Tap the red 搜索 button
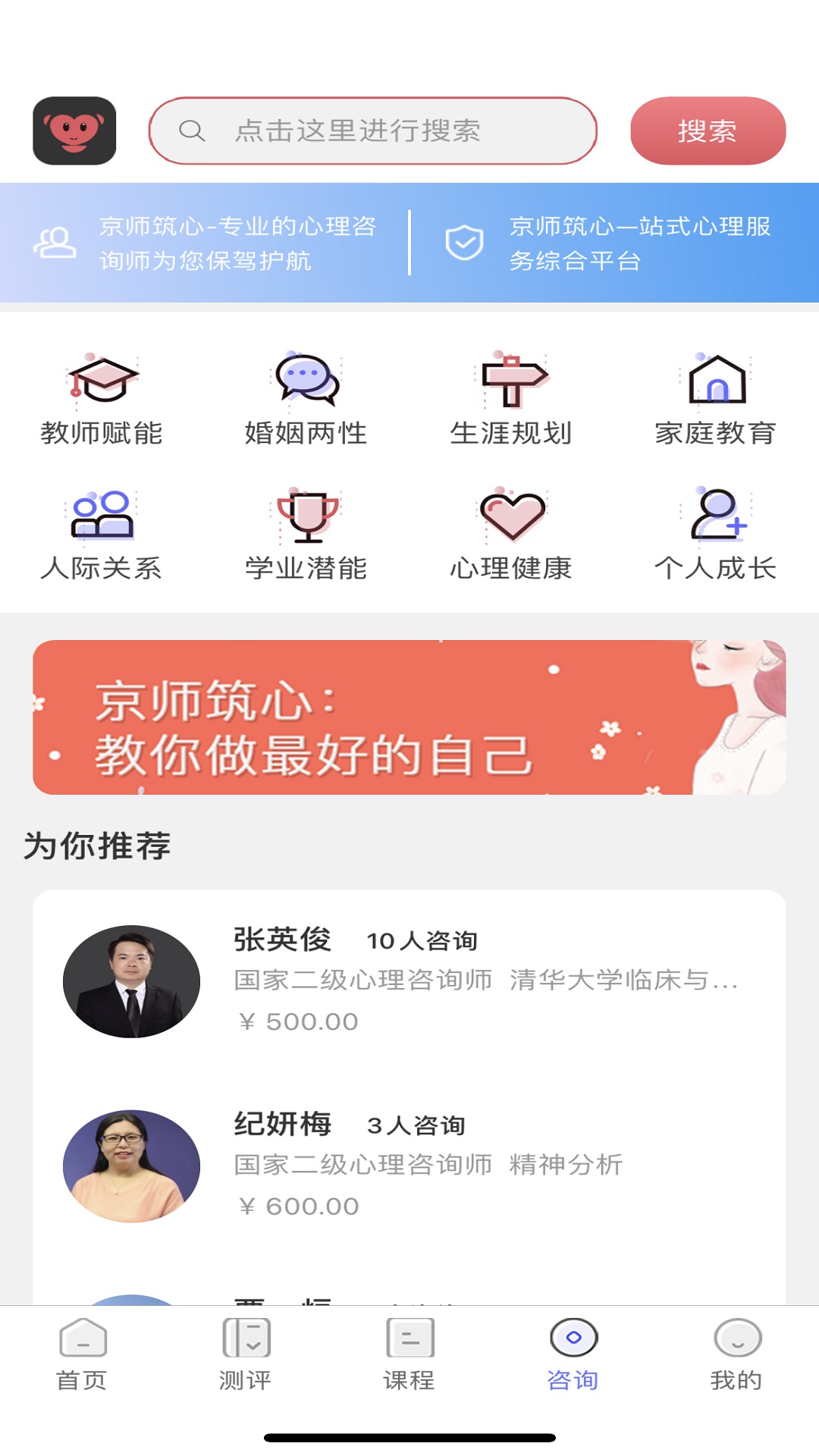Image resolution: width=819 pixels, height=1456 pixels. 708,130
